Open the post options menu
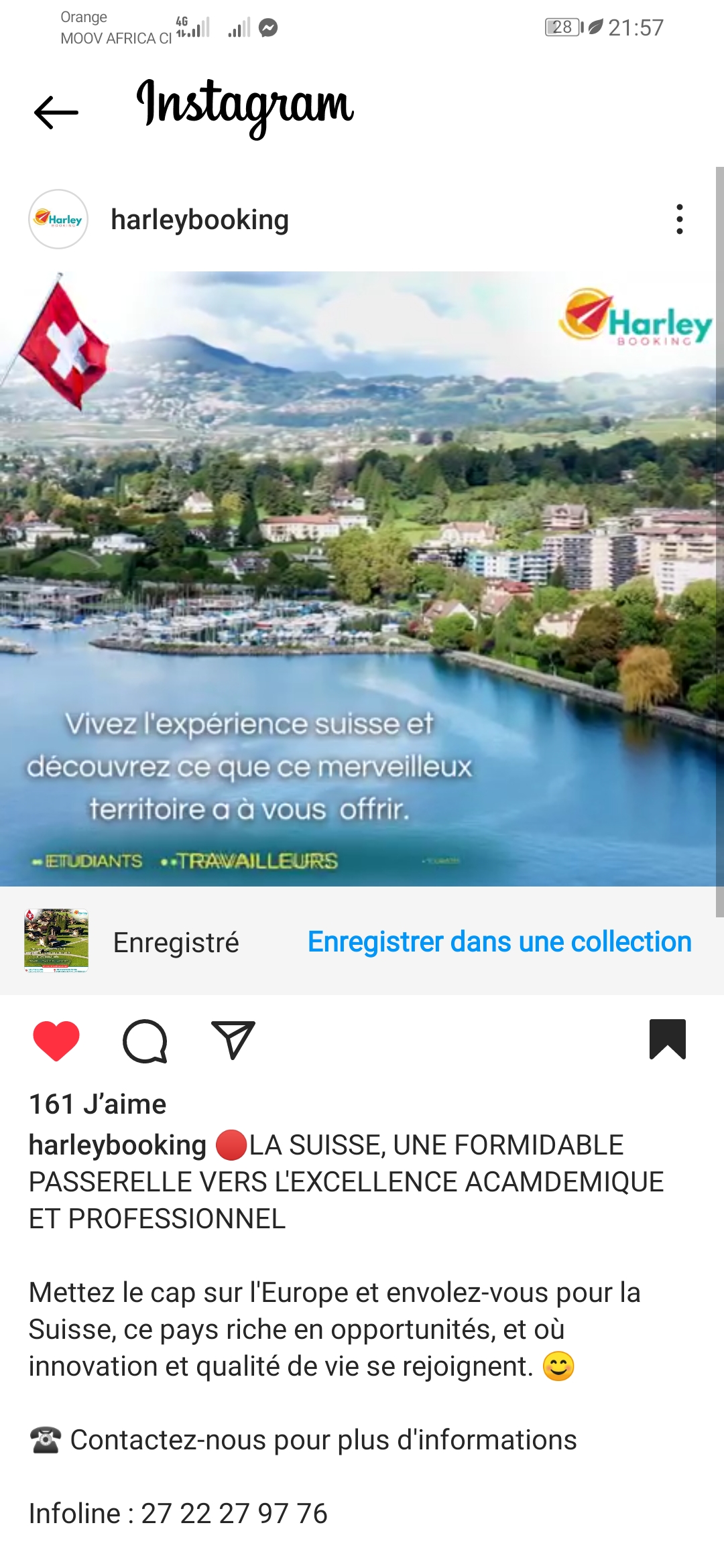 [679, 219]
